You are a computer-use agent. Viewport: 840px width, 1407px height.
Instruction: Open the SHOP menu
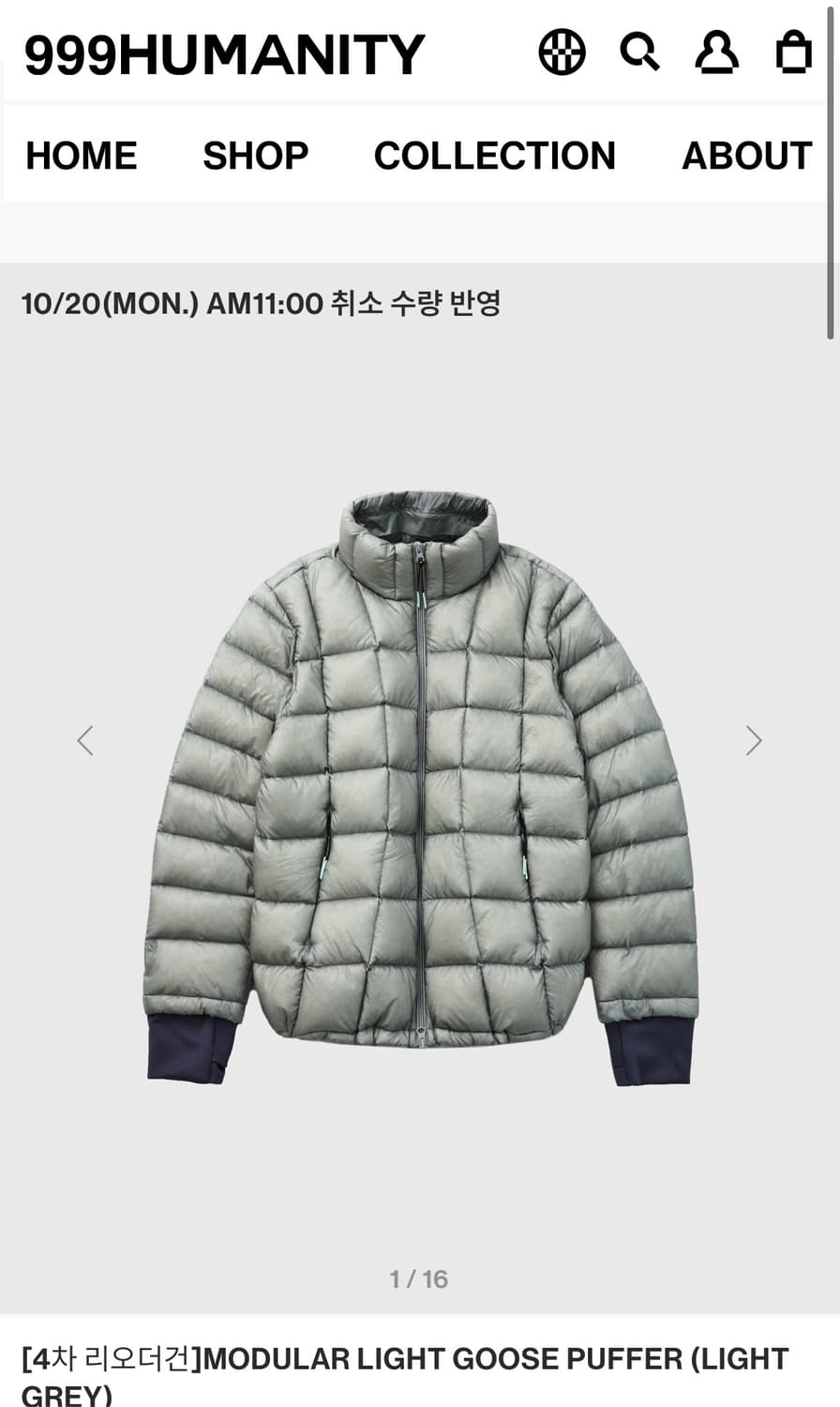pyautogui.click(x=256, y=156)
